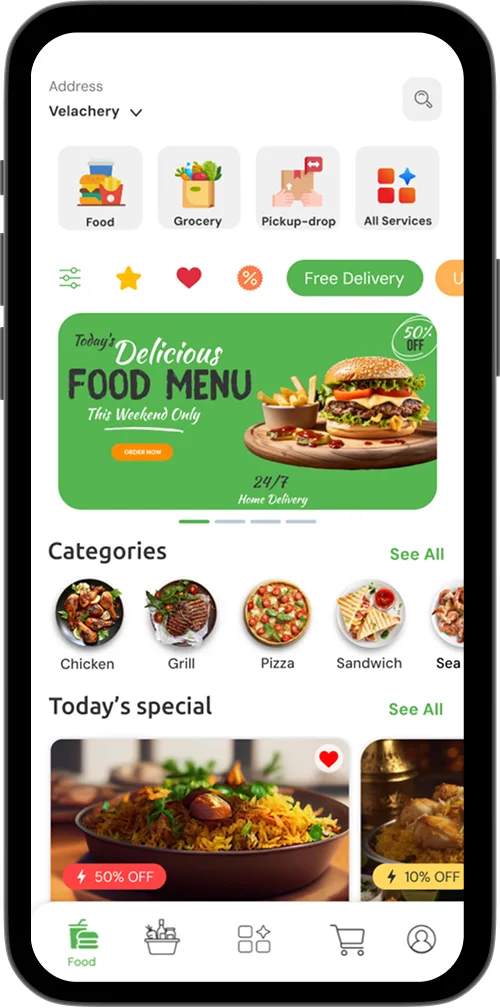View All Services
The width and height of the screenshot is (500, 1008).
click(x=397, y=188)
